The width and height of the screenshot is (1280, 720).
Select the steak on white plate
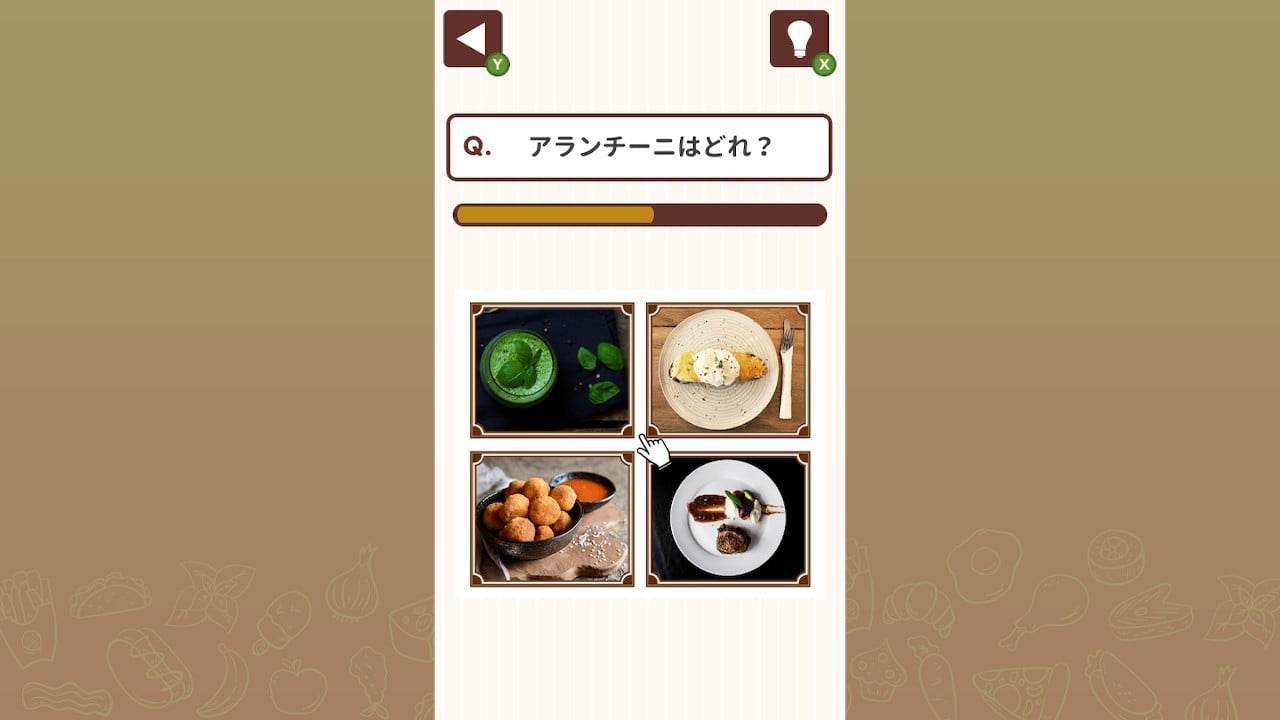pos(728,519)
